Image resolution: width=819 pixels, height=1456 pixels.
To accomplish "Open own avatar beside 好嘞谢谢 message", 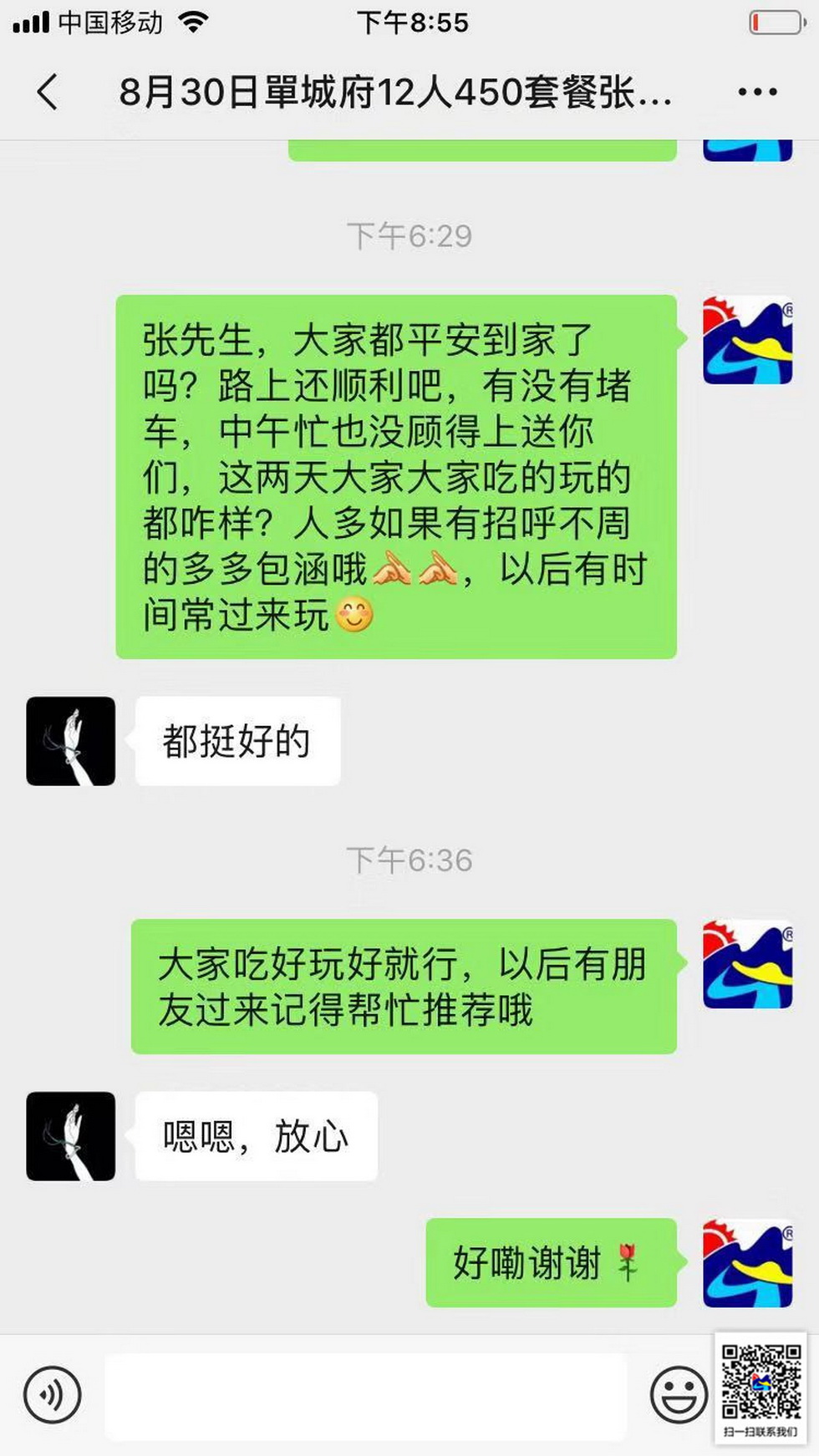I will (x=747, y=1263).
